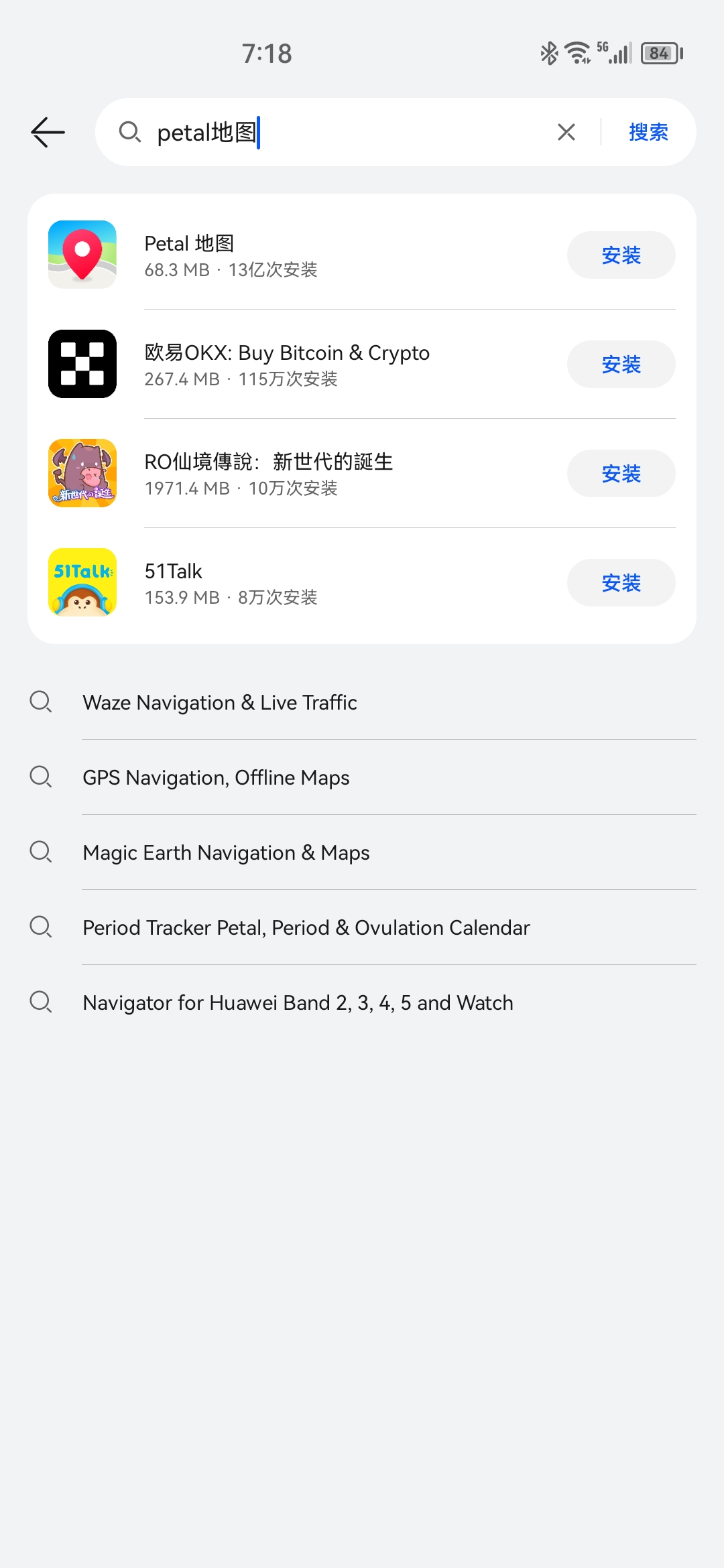Click the magnifier icon inside the search bar
This screenshot has width=724, height=1568.
[131, 132]
